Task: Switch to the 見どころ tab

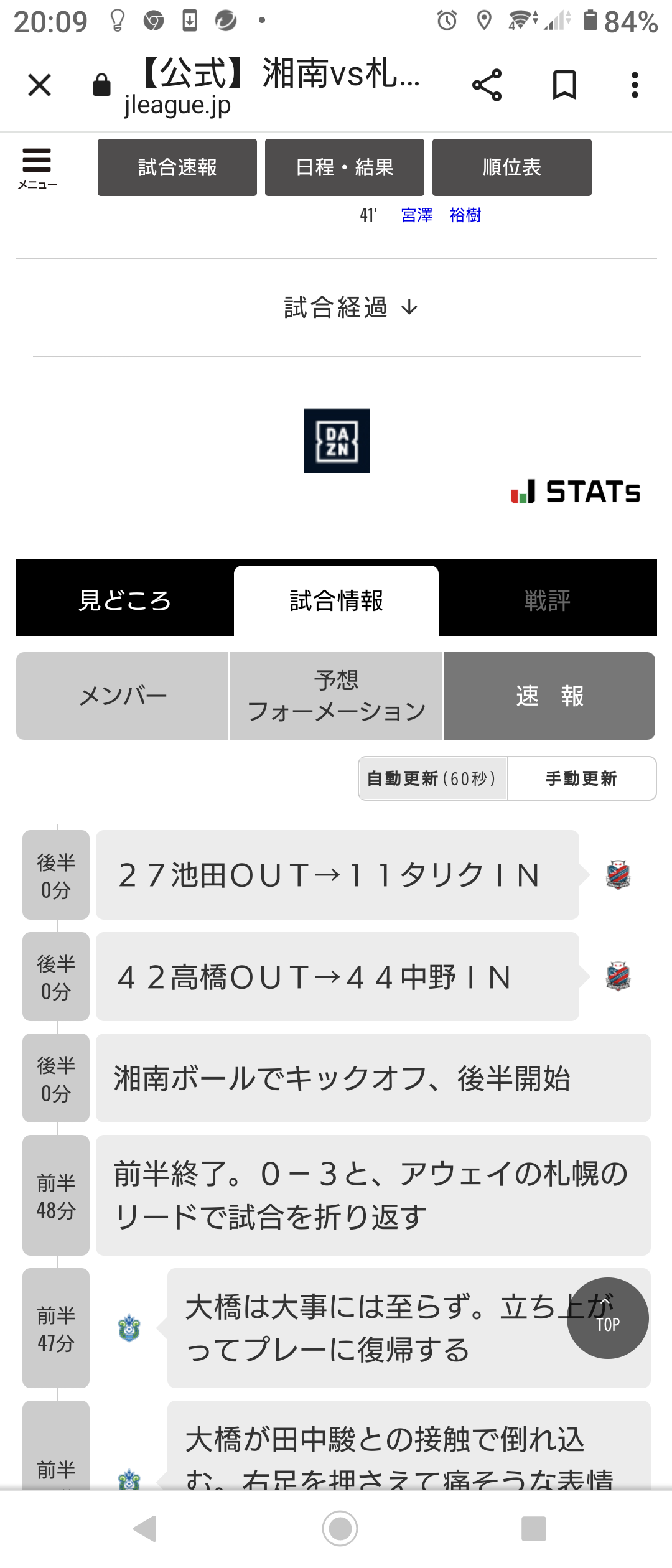Action: point(124,600)
